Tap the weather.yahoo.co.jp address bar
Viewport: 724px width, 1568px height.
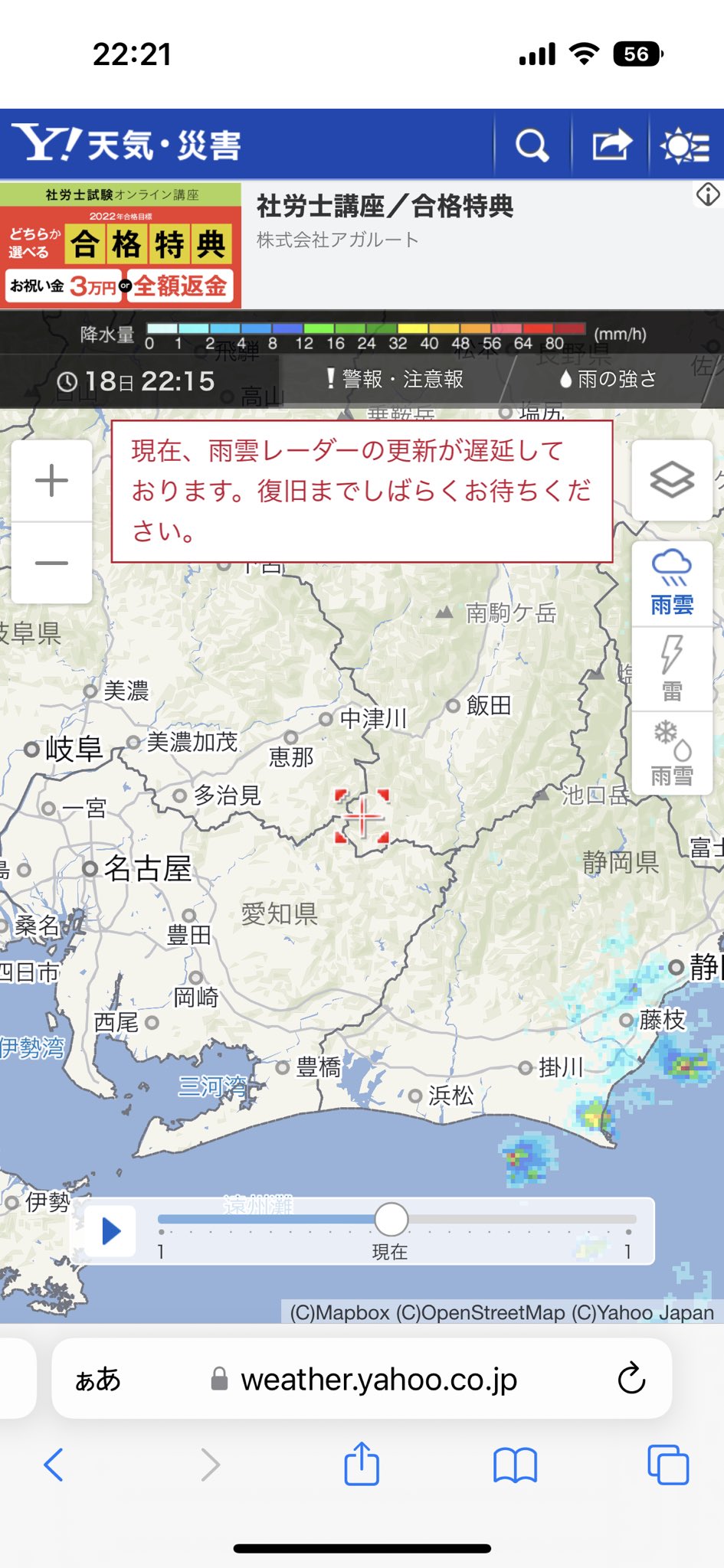pos(362,1379)
